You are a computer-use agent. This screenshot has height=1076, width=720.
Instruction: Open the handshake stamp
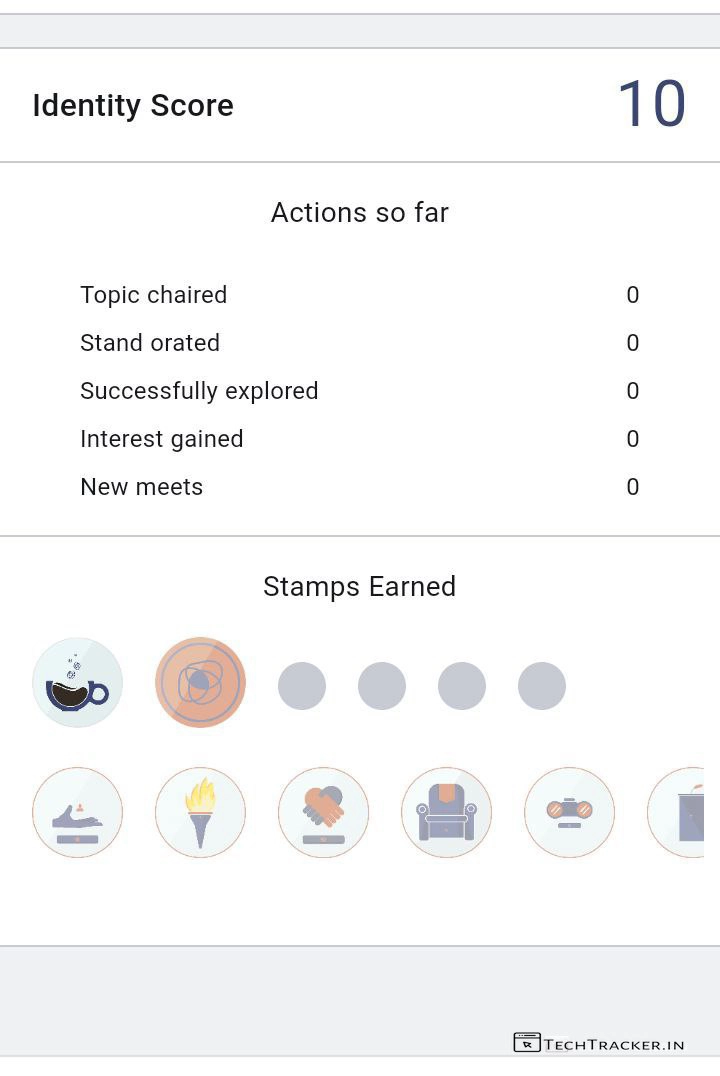pos(323,812)
